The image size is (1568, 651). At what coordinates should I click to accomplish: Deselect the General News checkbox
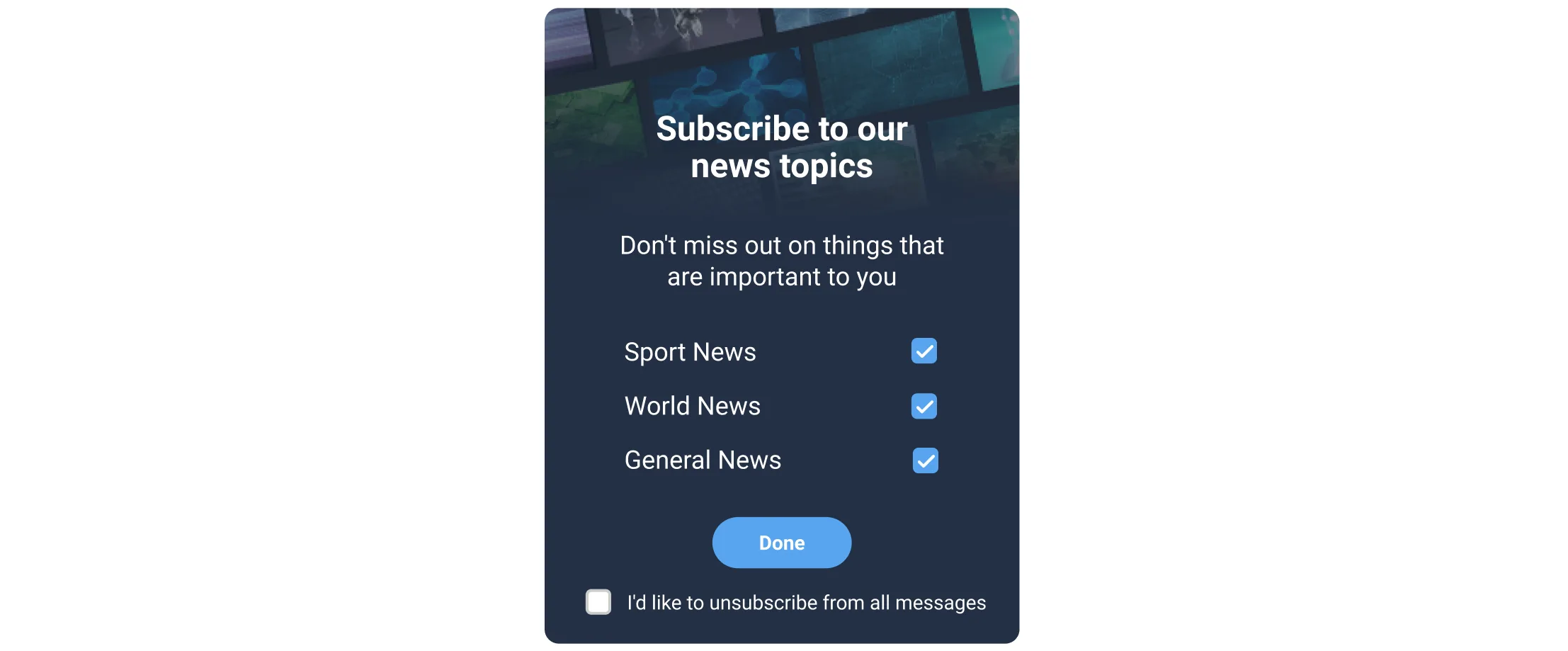[925, 460]
